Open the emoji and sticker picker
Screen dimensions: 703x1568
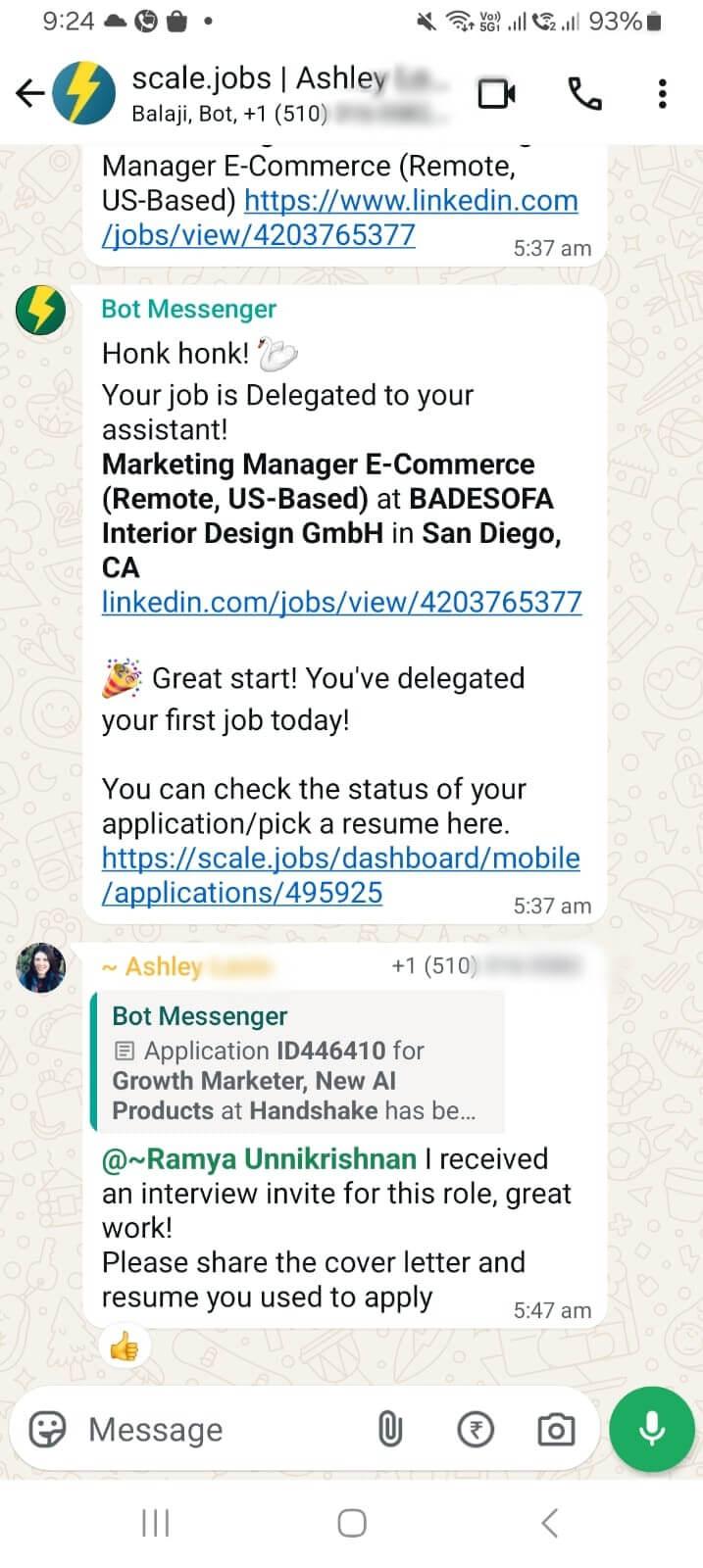pos(47,1430)
